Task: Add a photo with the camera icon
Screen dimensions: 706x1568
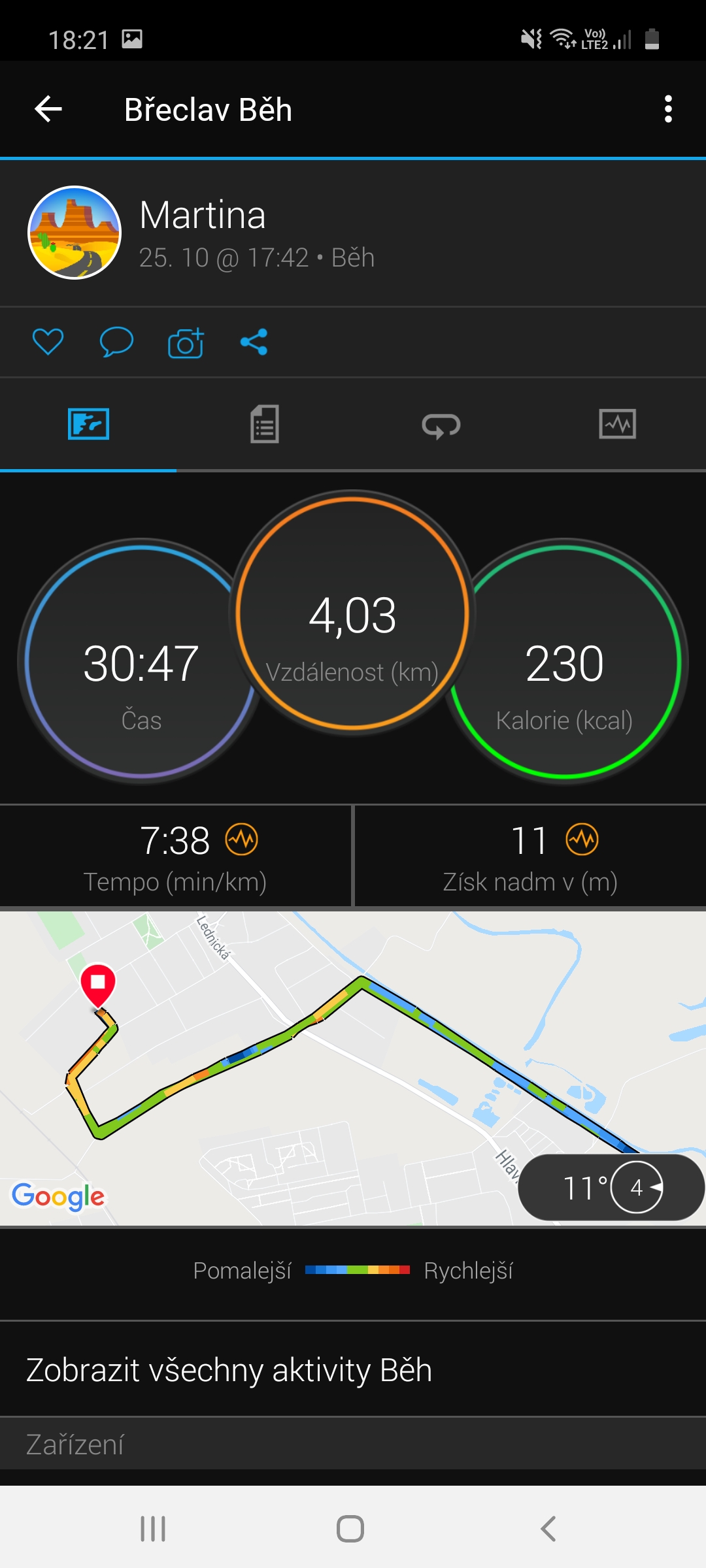Action: tap(186, 342)
